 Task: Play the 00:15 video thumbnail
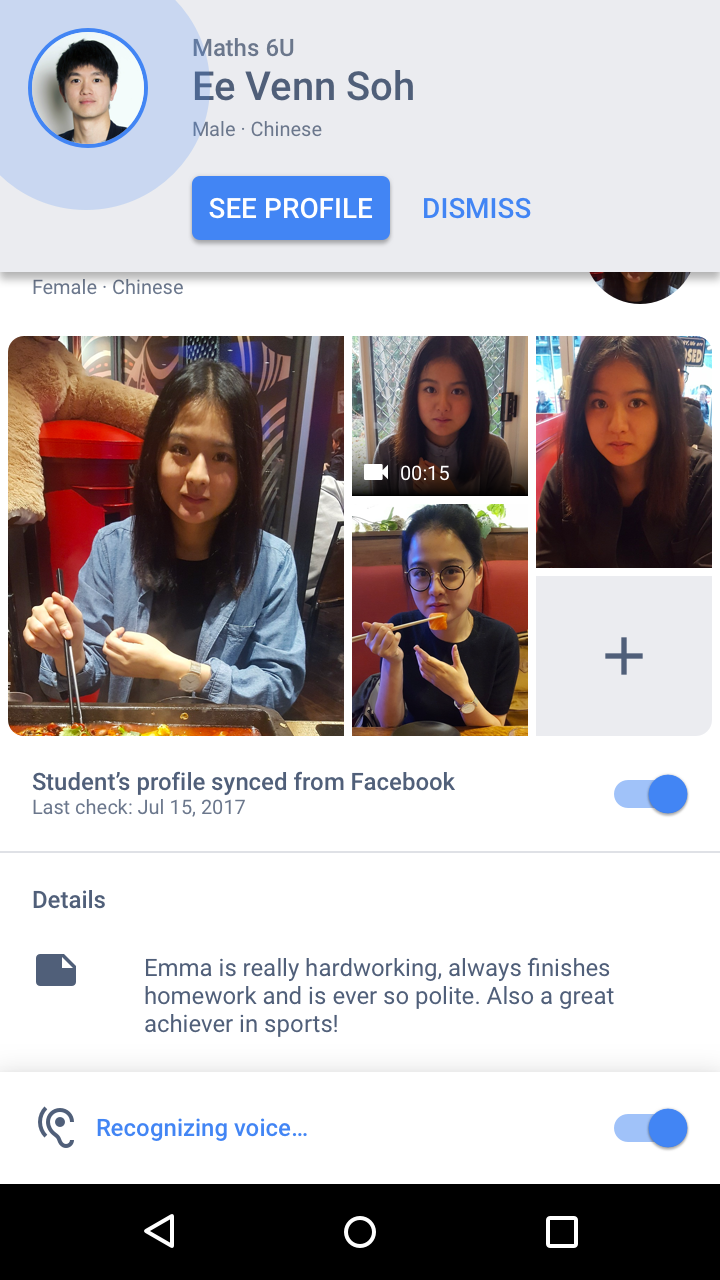[440, 416]
